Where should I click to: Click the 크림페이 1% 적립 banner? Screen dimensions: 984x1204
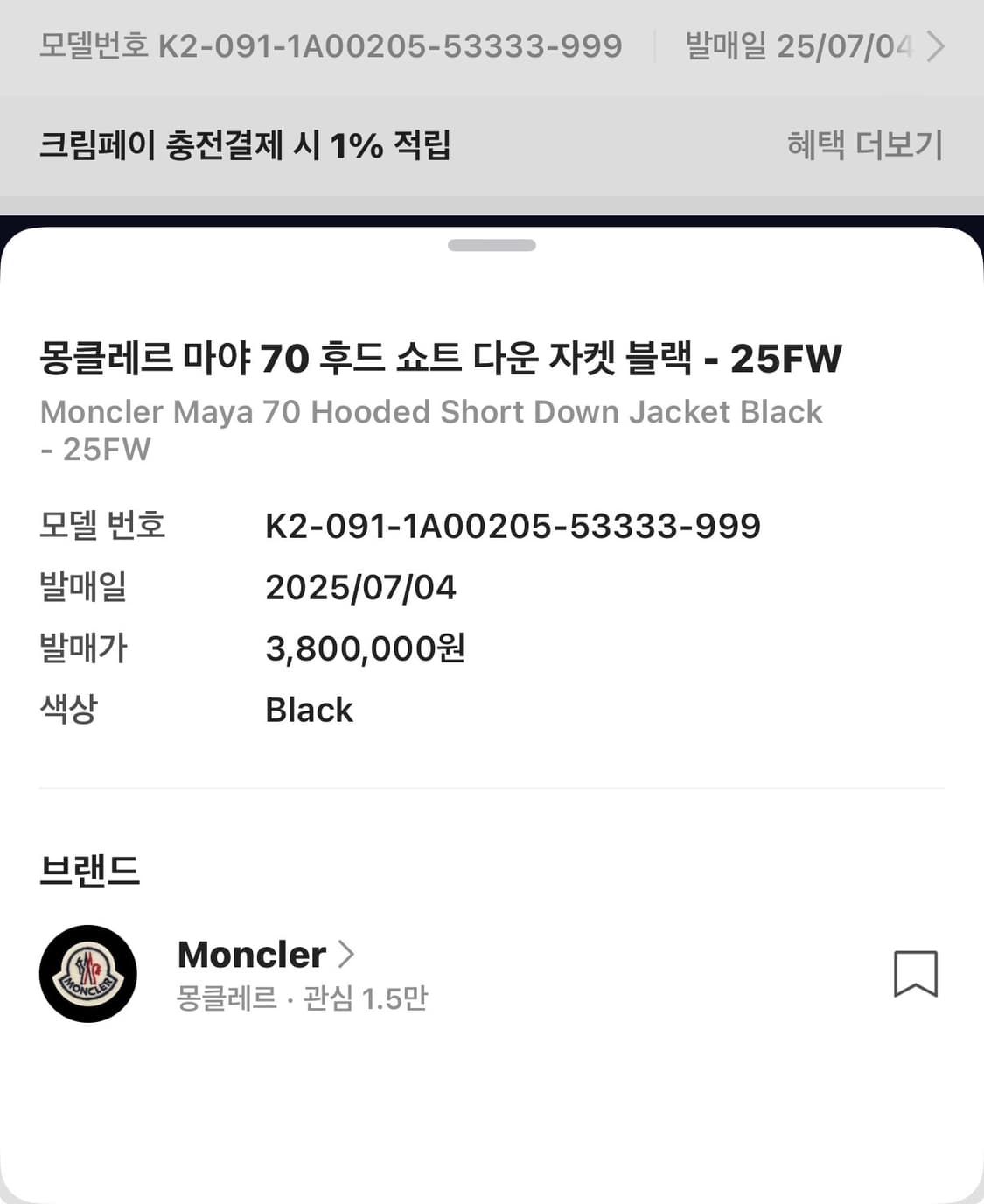(249, 146)
